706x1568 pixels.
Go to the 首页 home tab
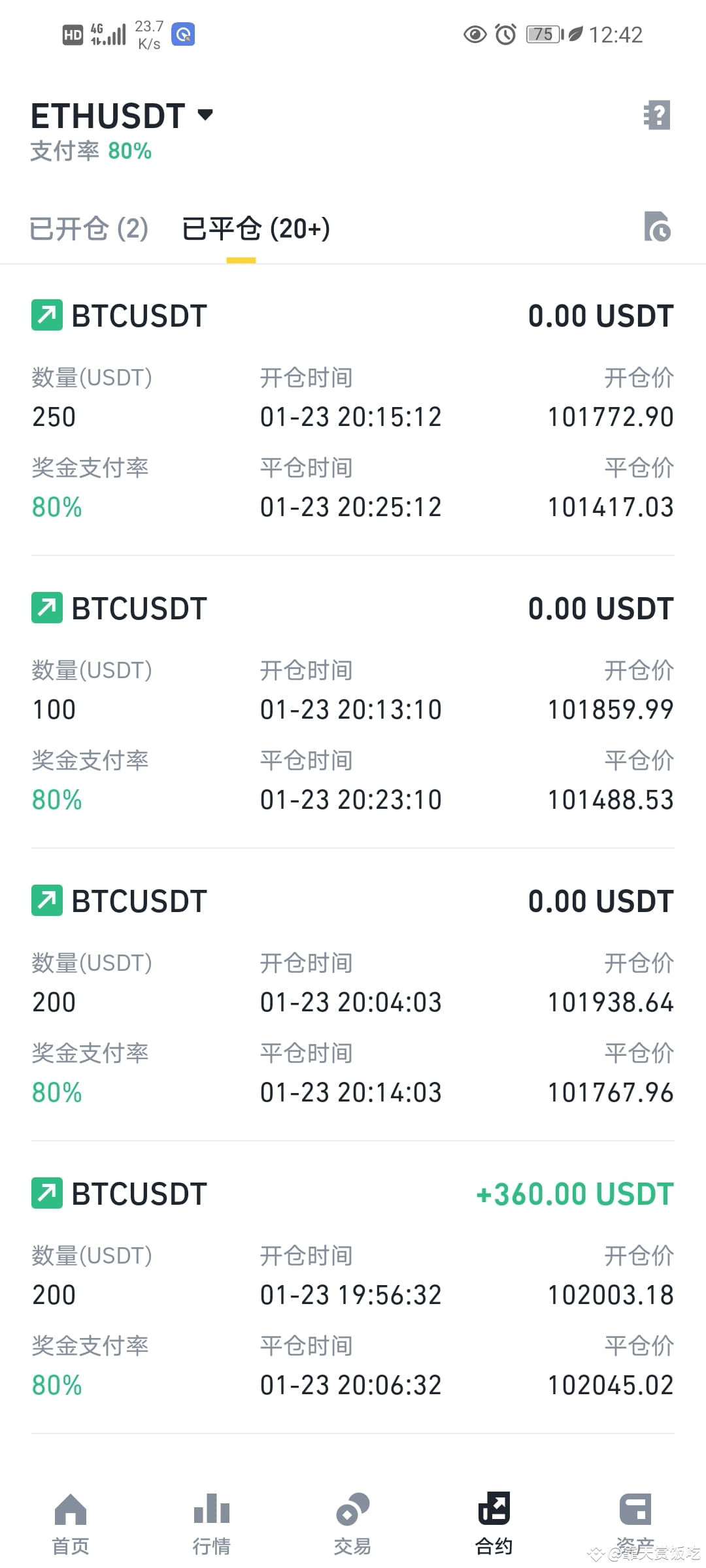(x=71, y=1524)
